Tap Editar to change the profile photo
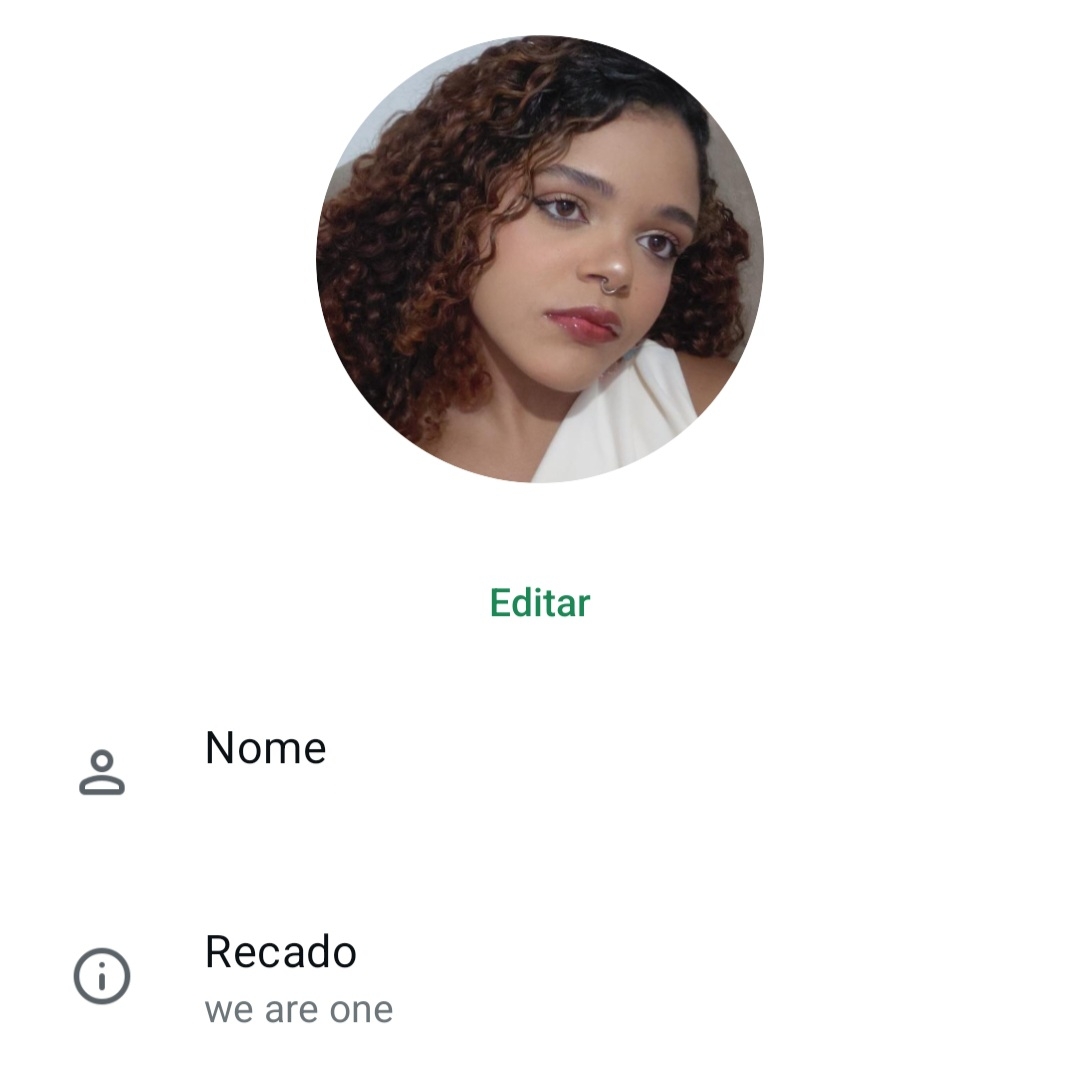The height and width of the screenshot is (1081, 1080). 540,603
